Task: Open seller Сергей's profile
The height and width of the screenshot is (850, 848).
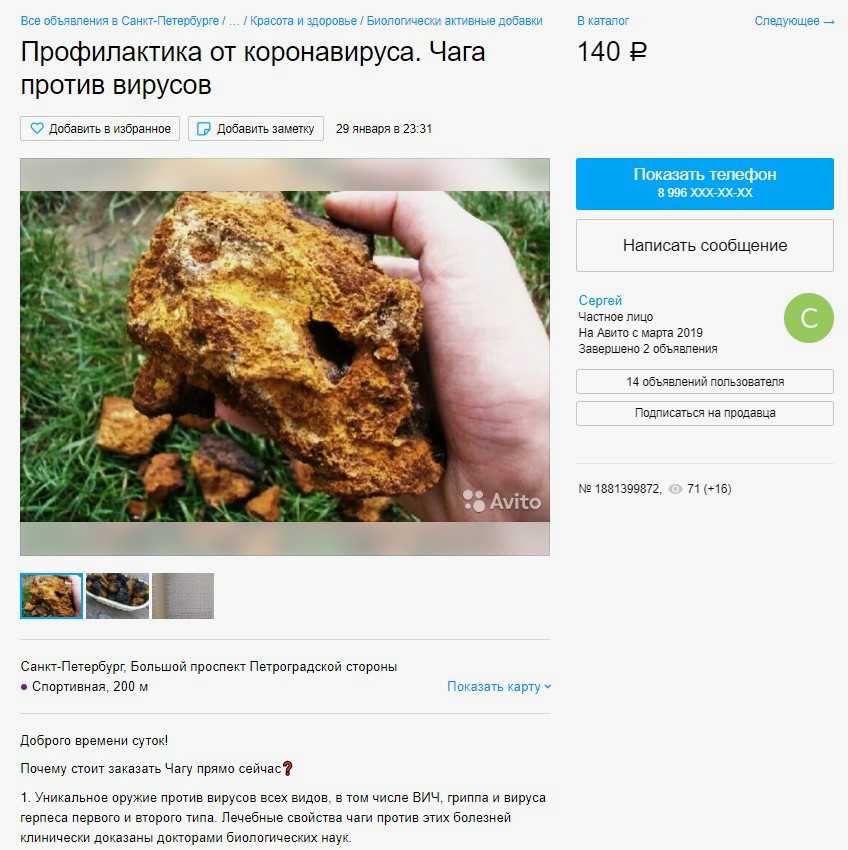Action: tap(600, 300)
